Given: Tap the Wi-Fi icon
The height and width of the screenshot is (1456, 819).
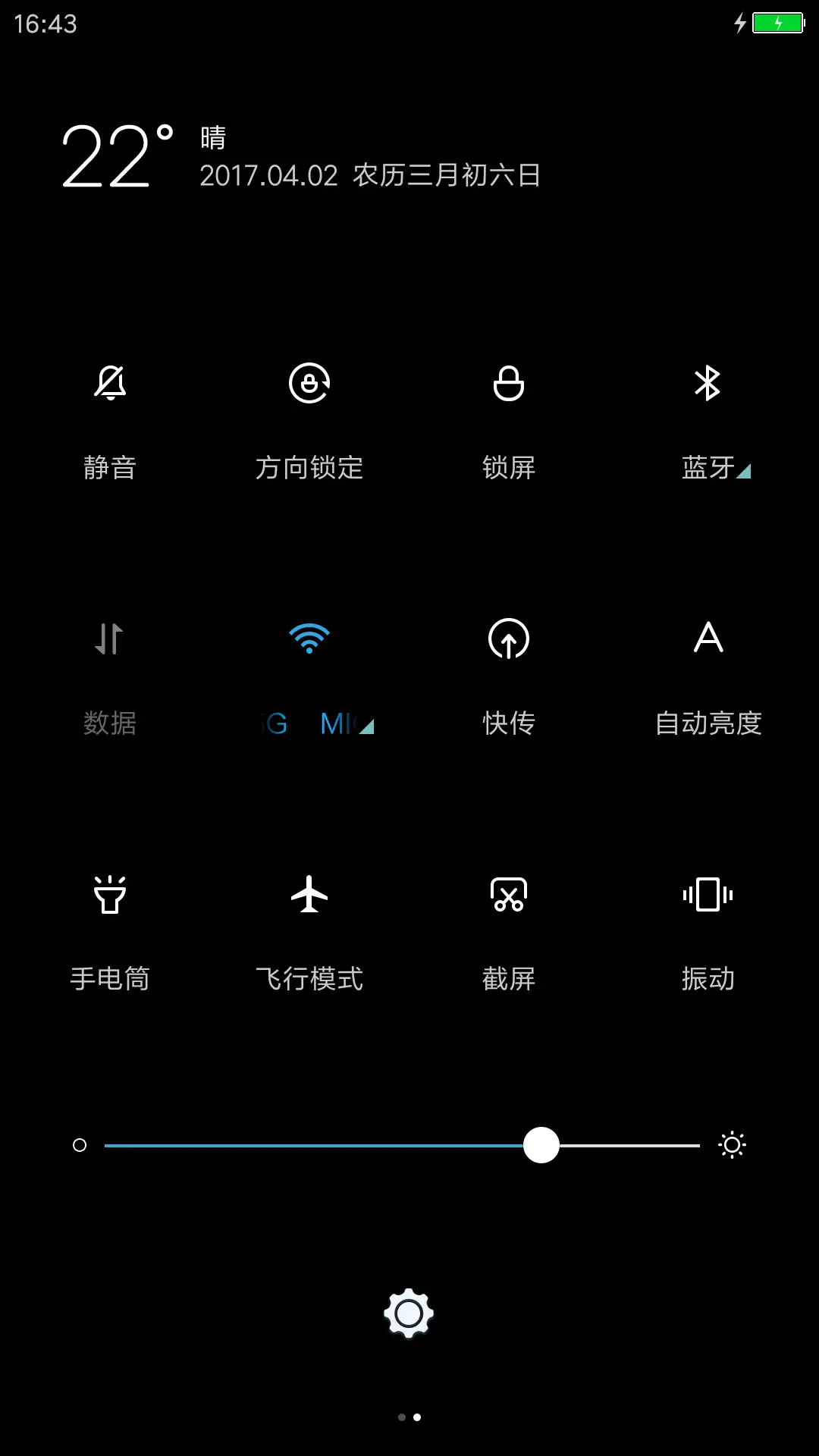Looking at the screenshot, I should (309, 639).
